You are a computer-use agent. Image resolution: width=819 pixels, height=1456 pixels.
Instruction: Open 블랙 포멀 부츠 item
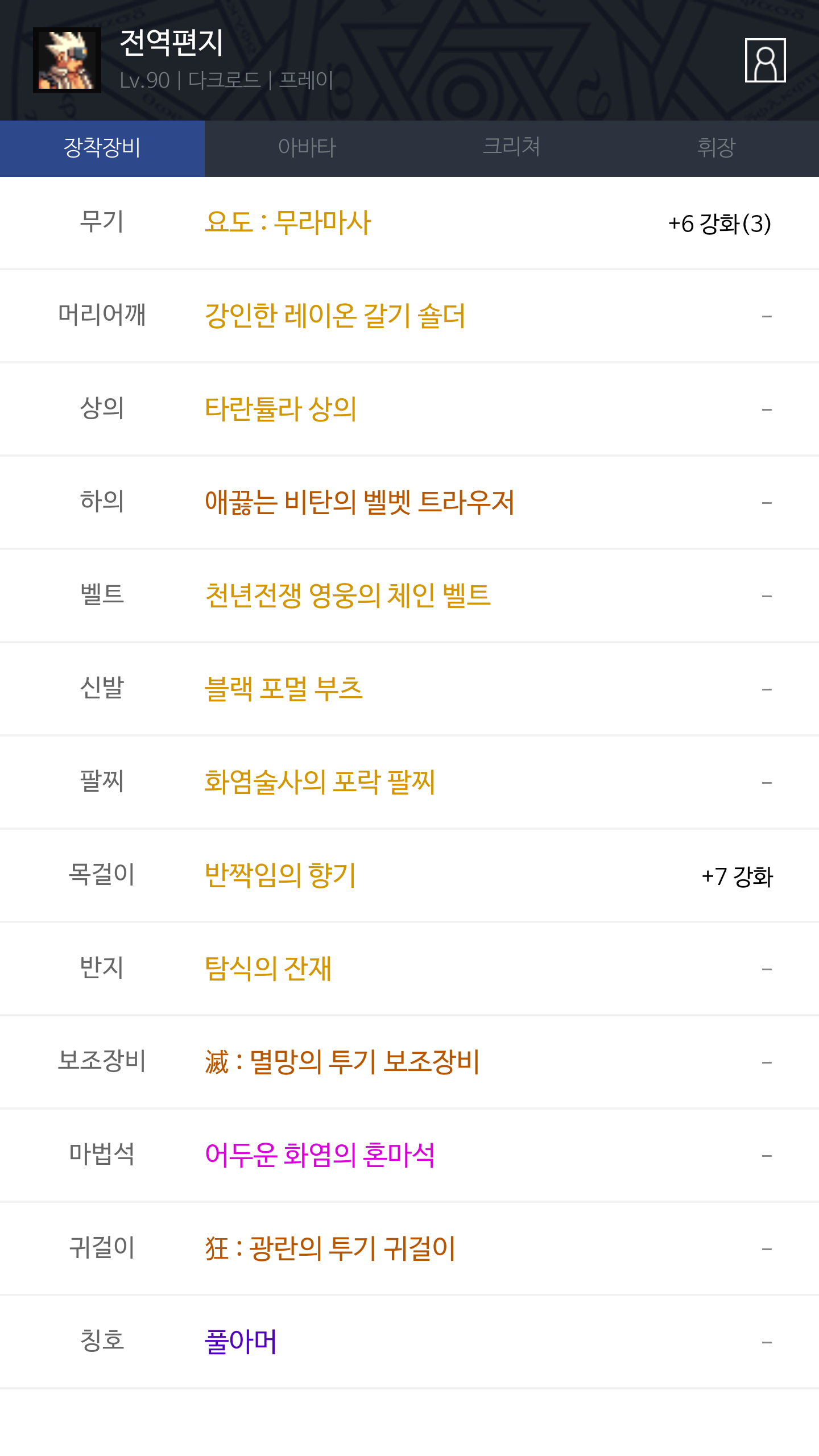[284, 689]
